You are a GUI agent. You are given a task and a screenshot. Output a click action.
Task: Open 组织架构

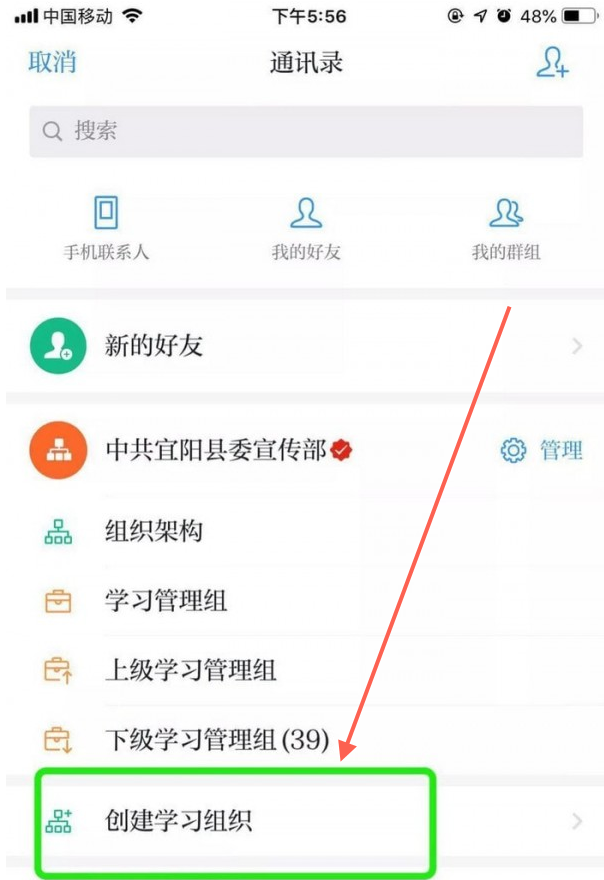click(x=154, y=531)
